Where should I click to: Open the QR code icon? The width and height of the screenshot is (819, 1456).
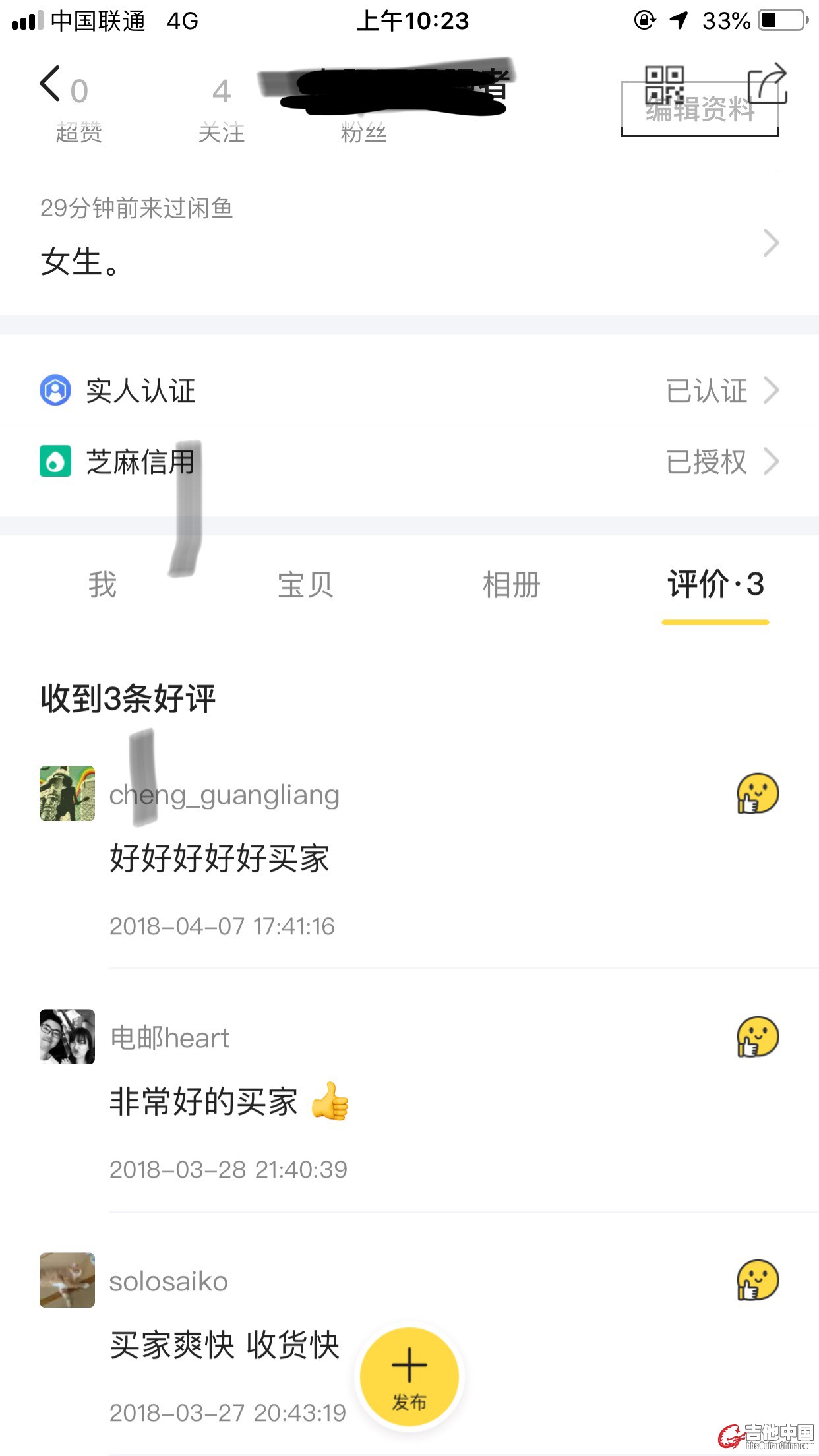663,84
